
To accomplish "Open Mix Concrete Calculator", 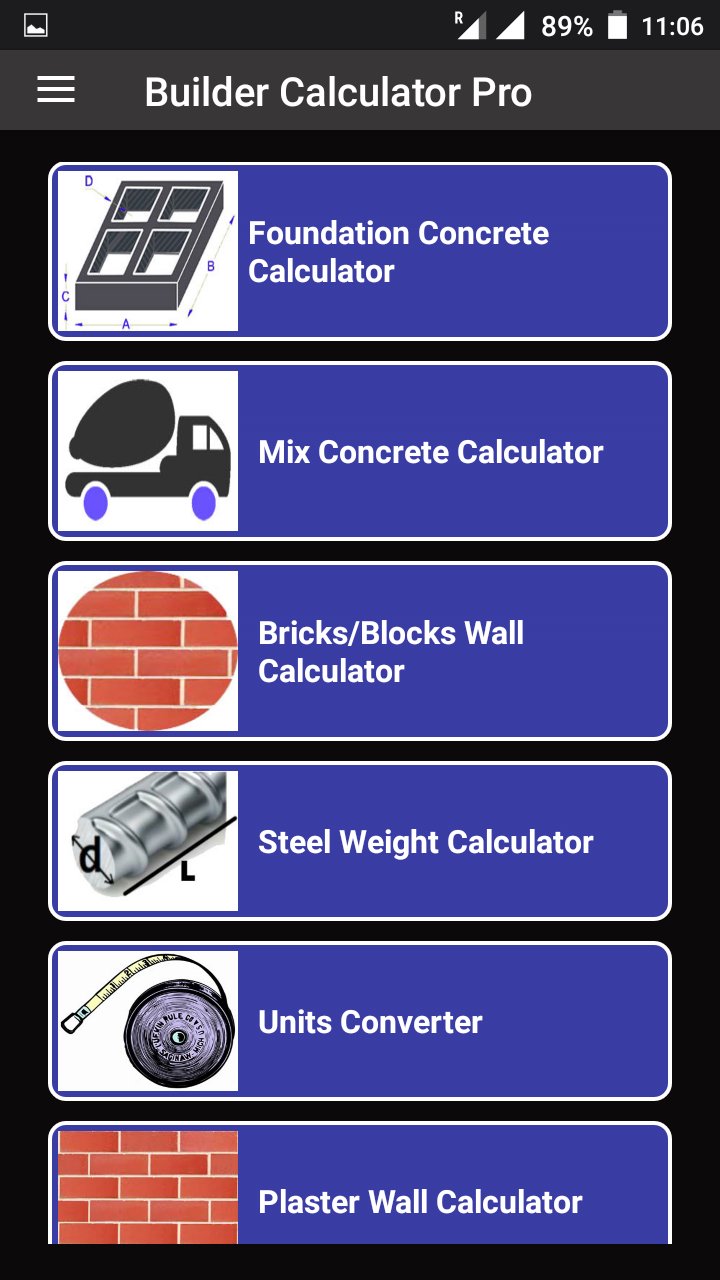I will 360,451.
